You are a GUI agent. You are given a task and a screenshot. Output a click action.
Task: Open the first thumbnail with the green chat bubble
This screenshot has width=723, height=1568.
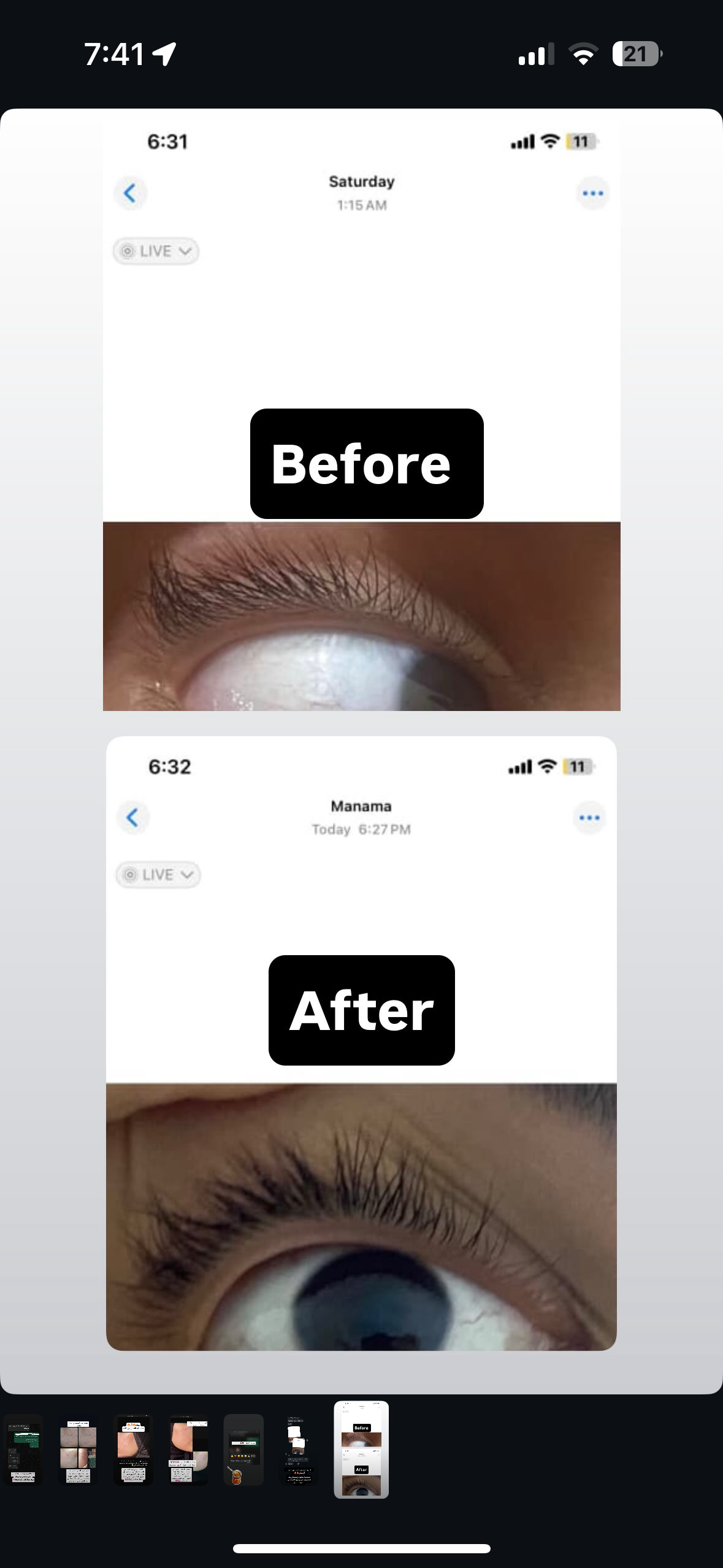click(23, 1450)
